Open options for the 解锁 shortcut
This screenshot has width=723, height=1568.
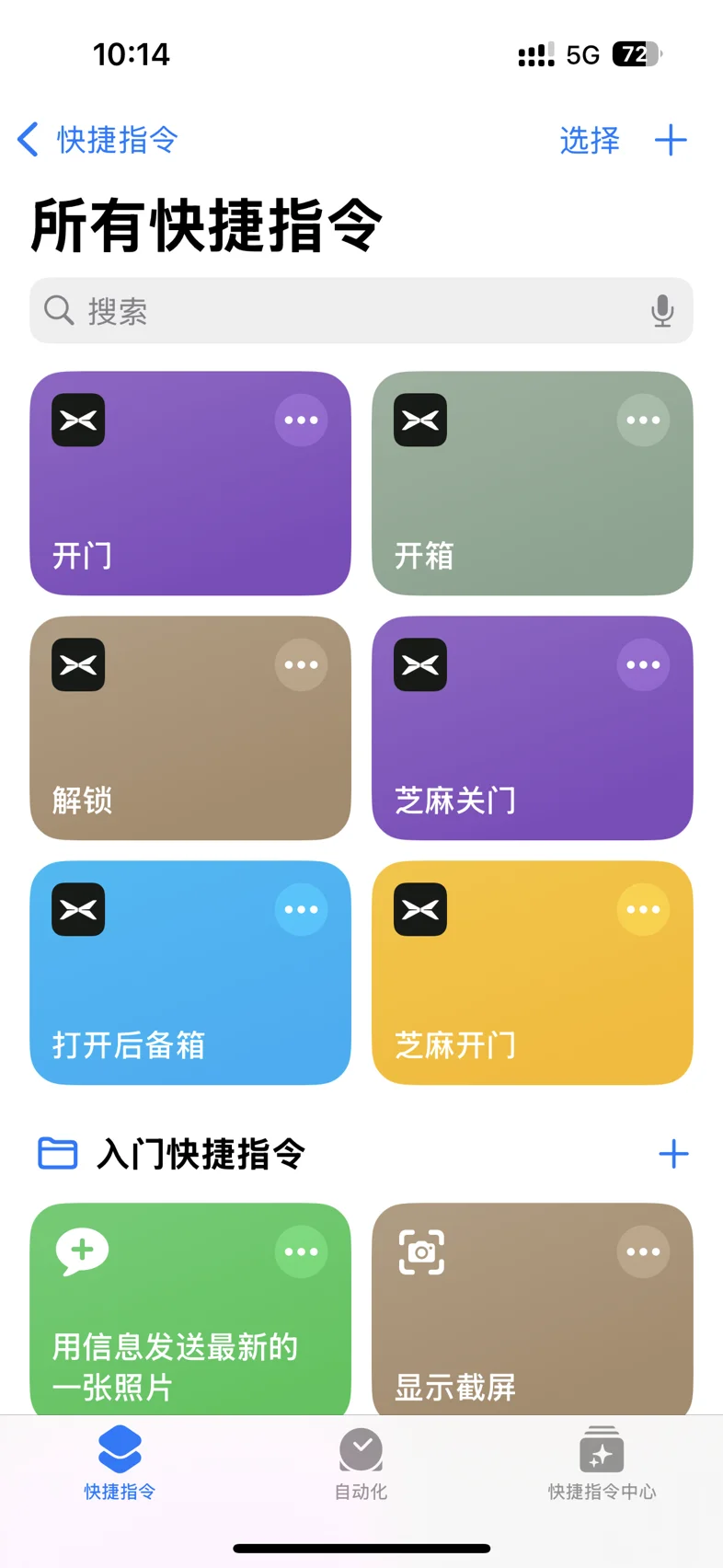pyautogui.click(x=301, y=664)
